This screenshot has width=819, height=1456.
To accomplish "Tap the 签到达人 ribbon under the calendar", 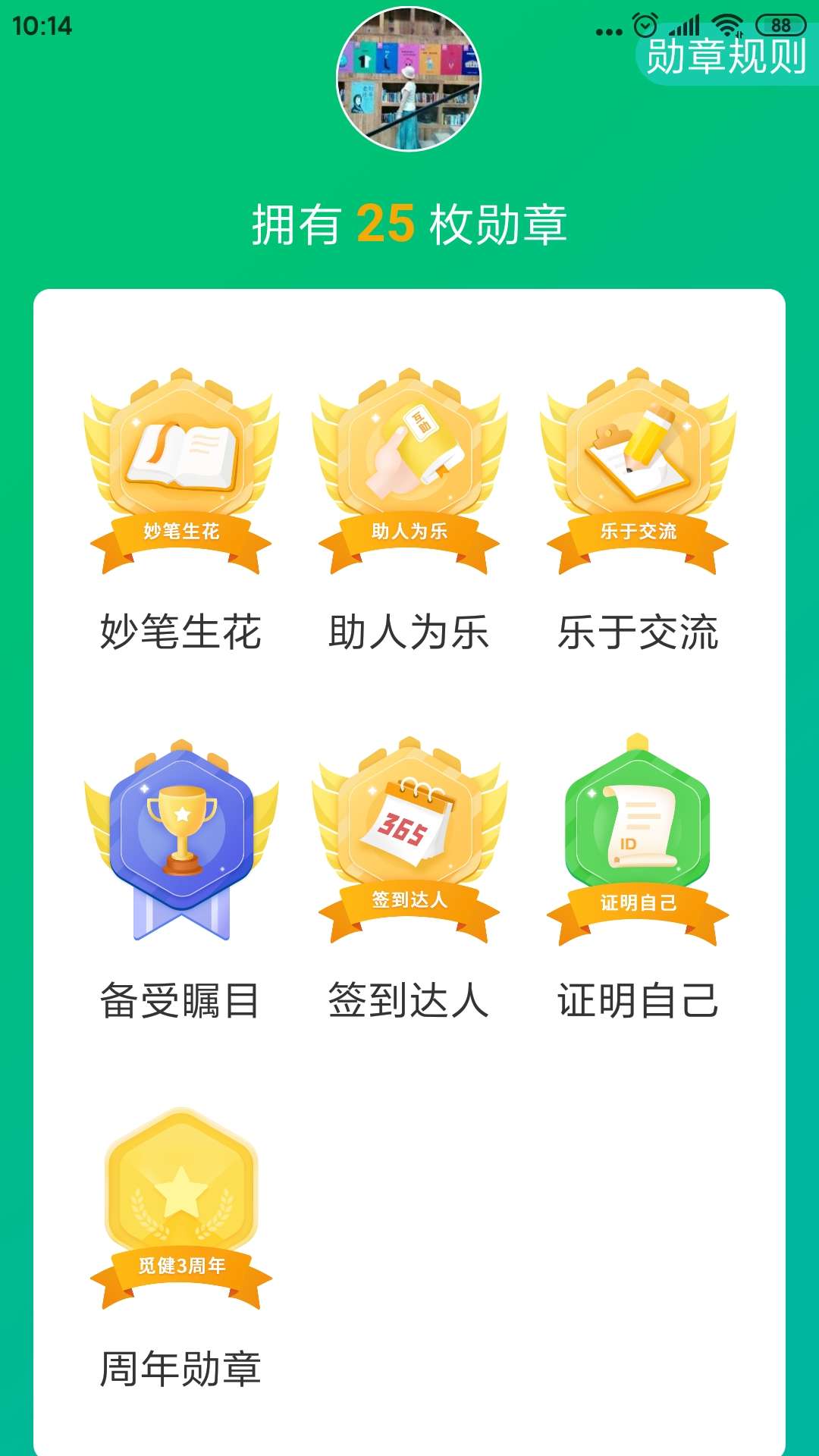I will 409,902.
